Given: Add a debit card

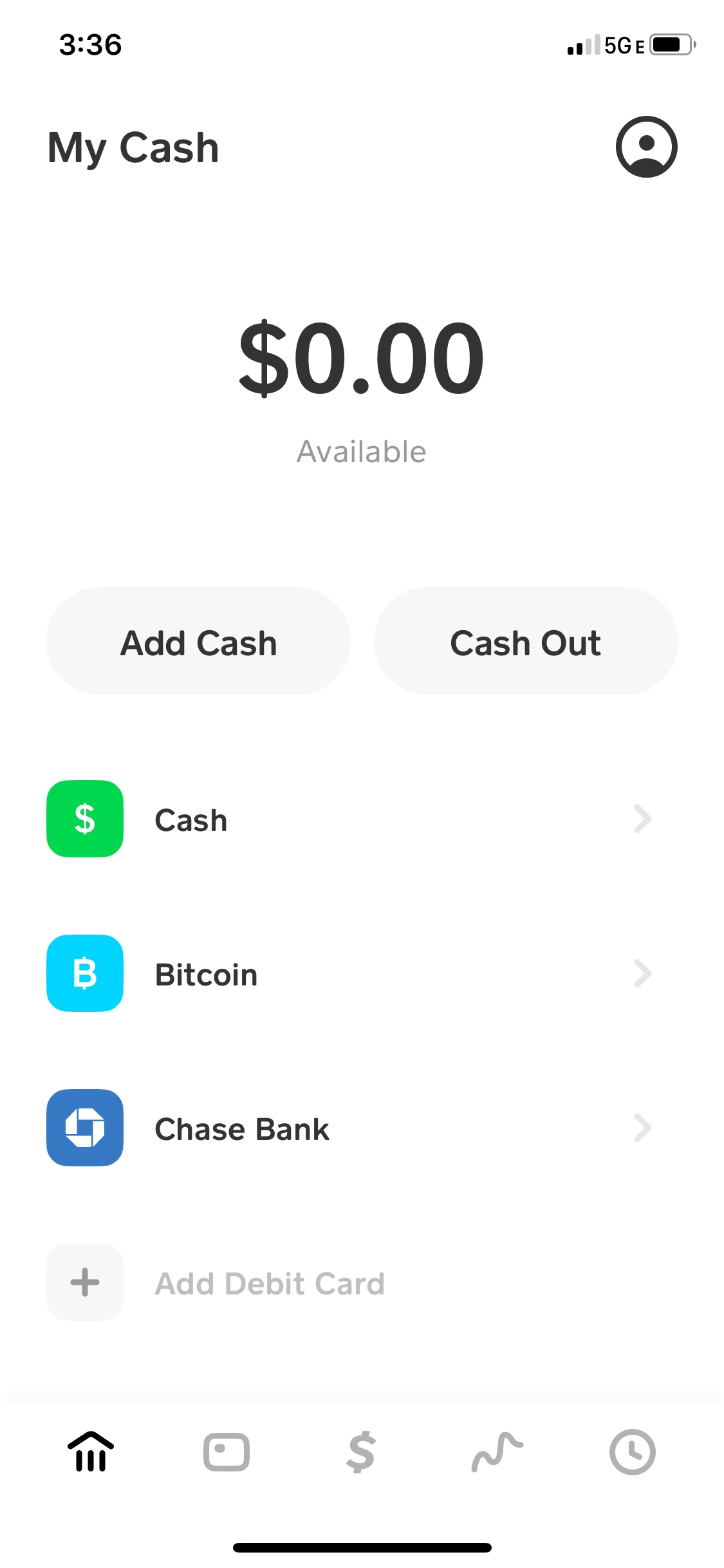Looking at the screenshot, I should 269,1283.
